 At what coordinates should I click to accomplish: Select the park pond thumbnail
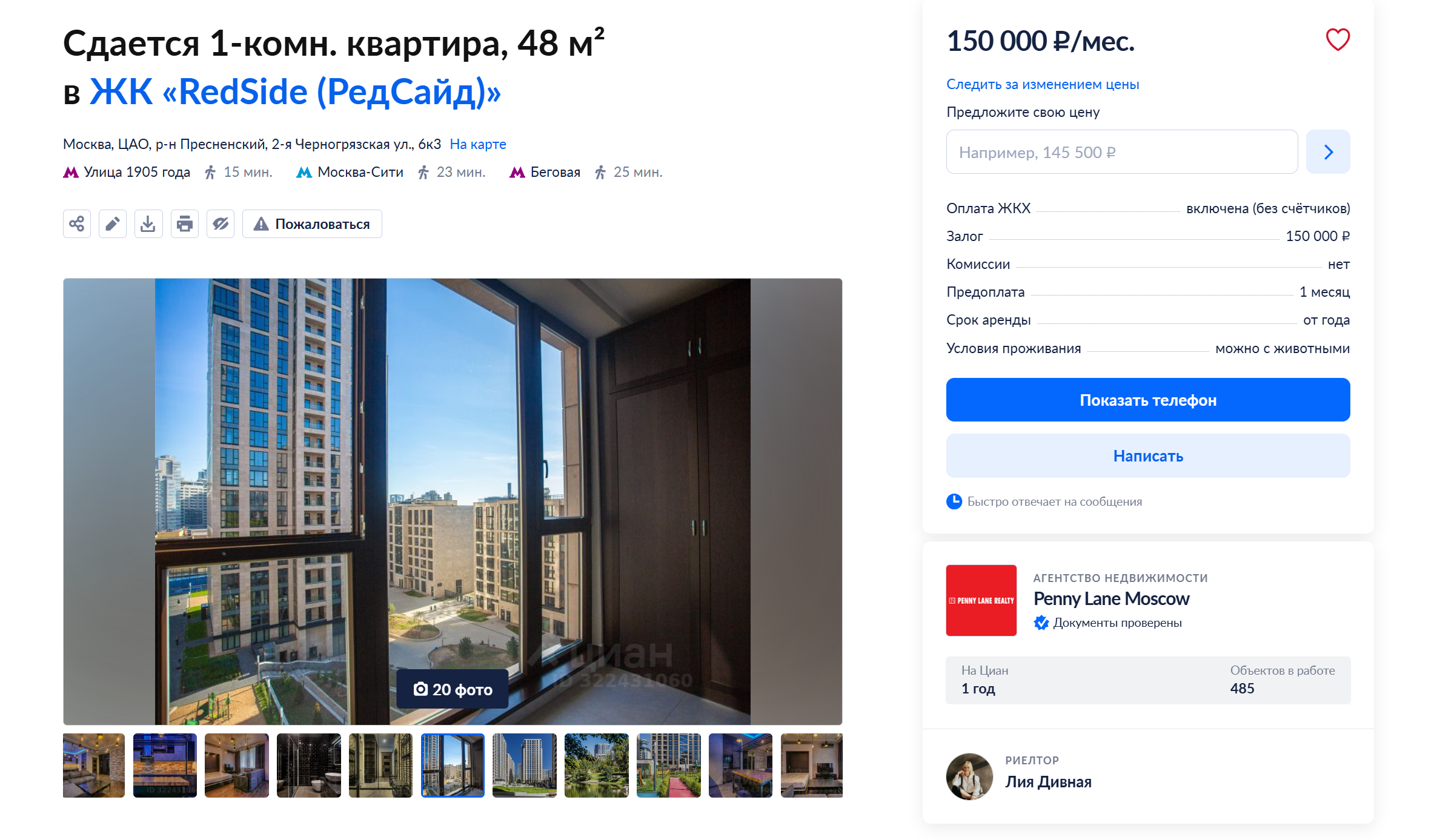click(x=596, y=765)
